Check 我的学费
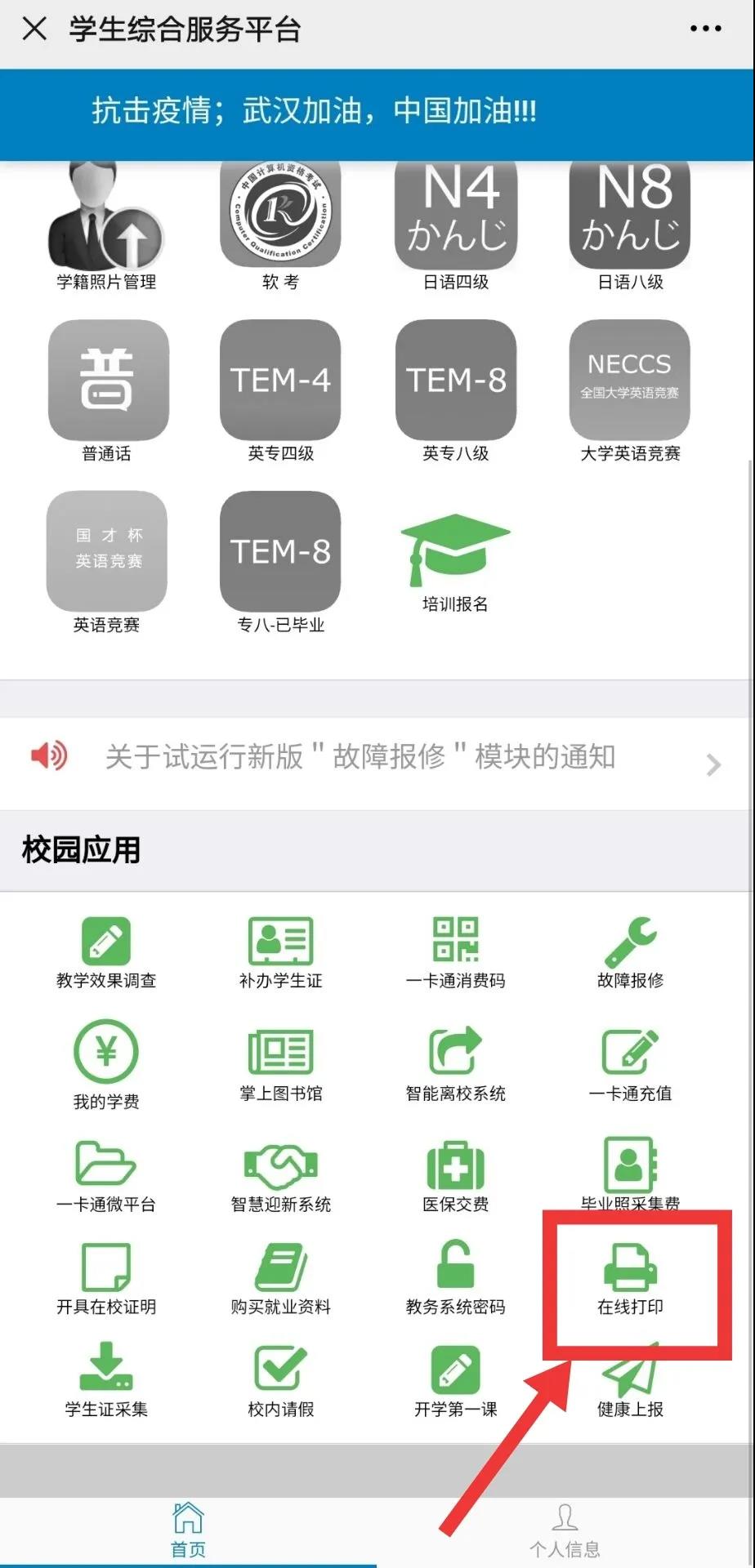Viewport: 755px width, 1568px height. pos(106,1065)
